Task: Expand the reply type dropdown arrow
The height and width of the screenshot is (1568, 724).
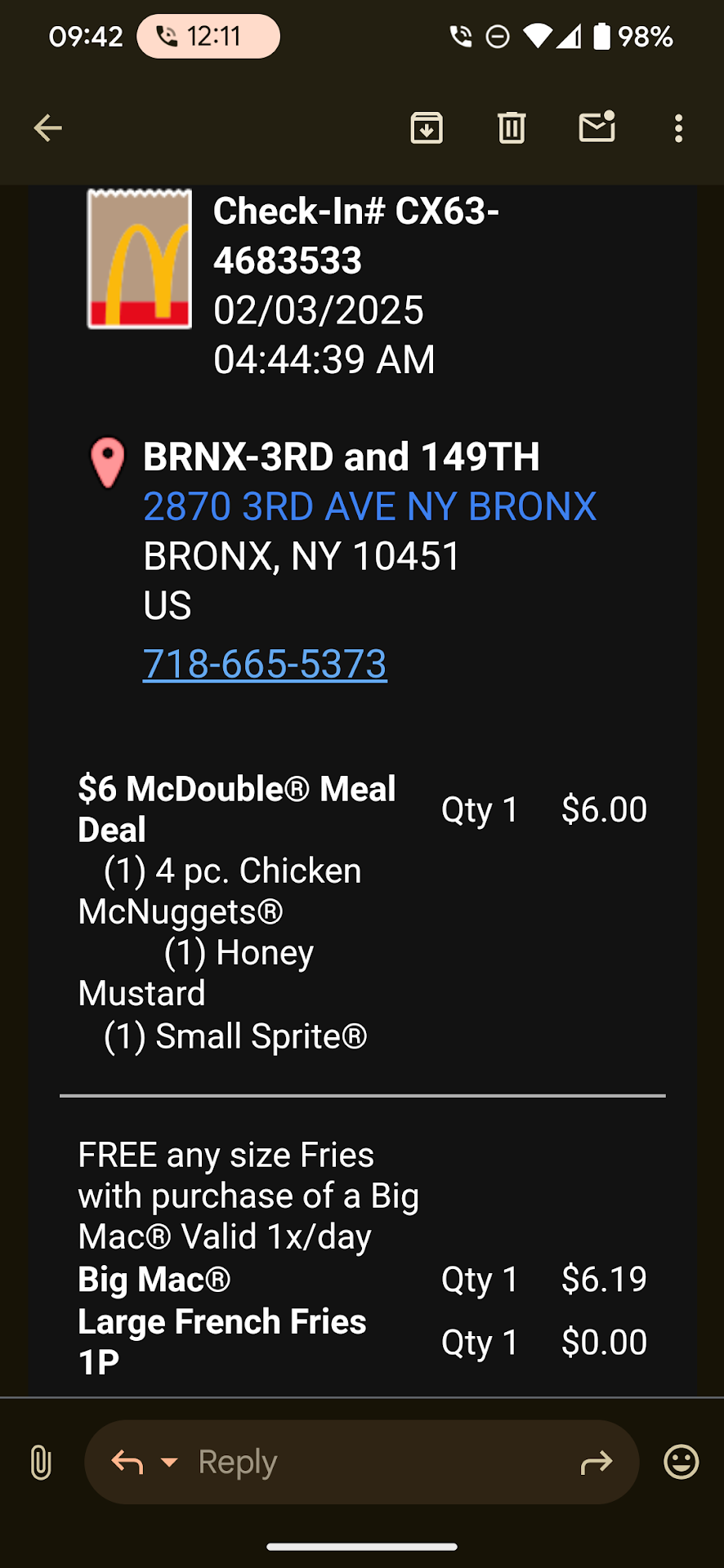Action: point(170,1462)
